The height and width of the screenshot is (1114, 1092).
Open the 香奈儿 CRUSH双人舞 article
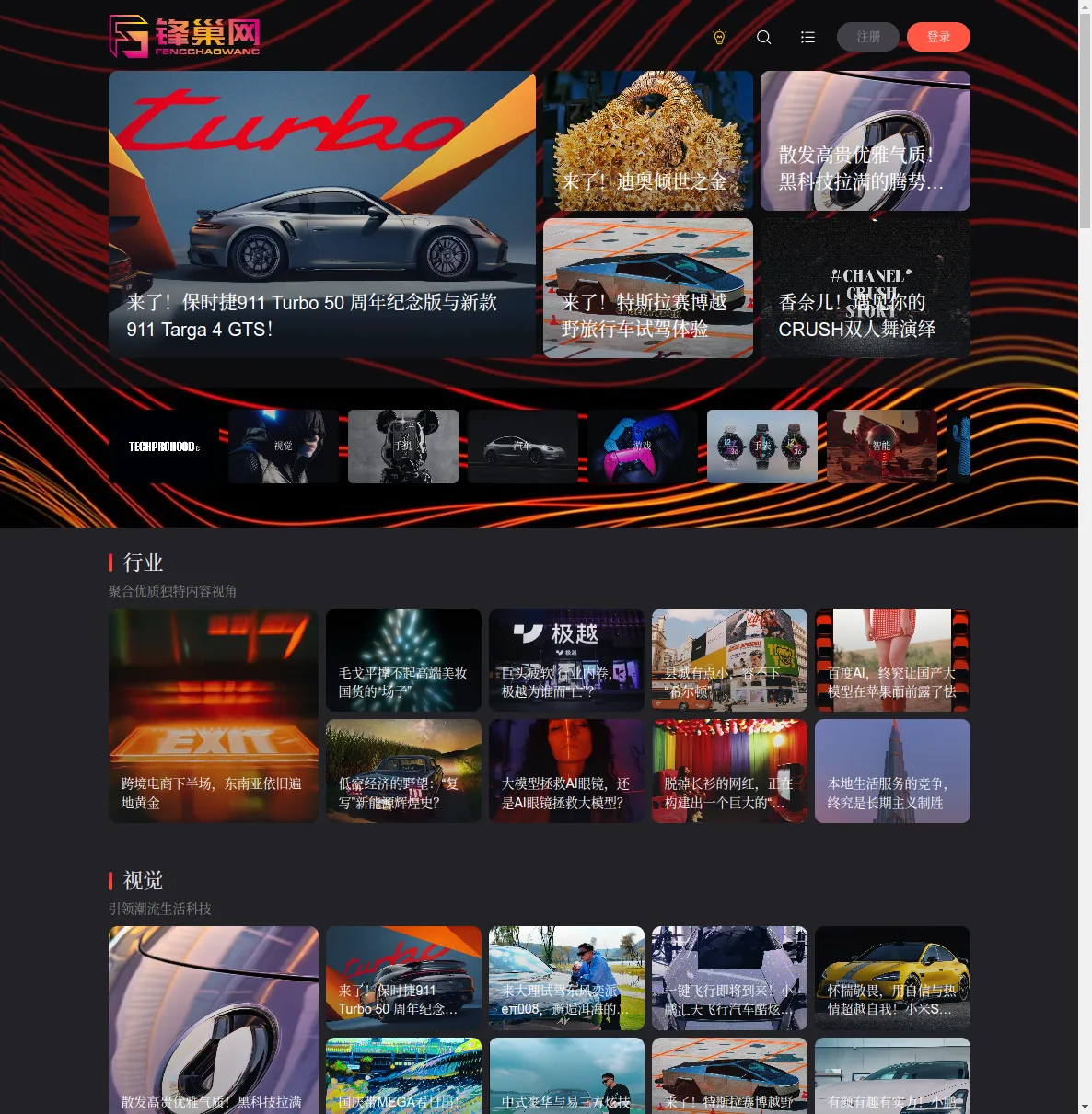[865, 288]
